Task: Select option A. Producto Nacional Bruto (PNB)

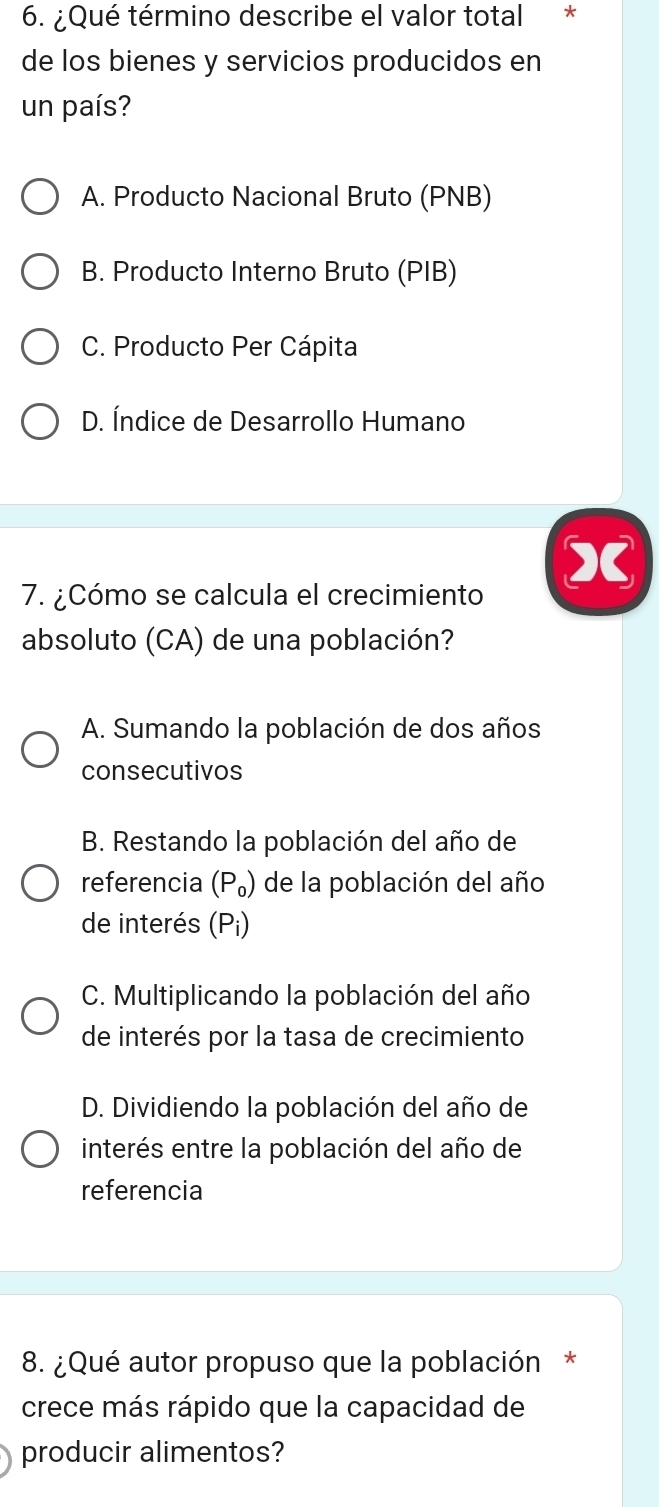Action: [x=40, y=197]
